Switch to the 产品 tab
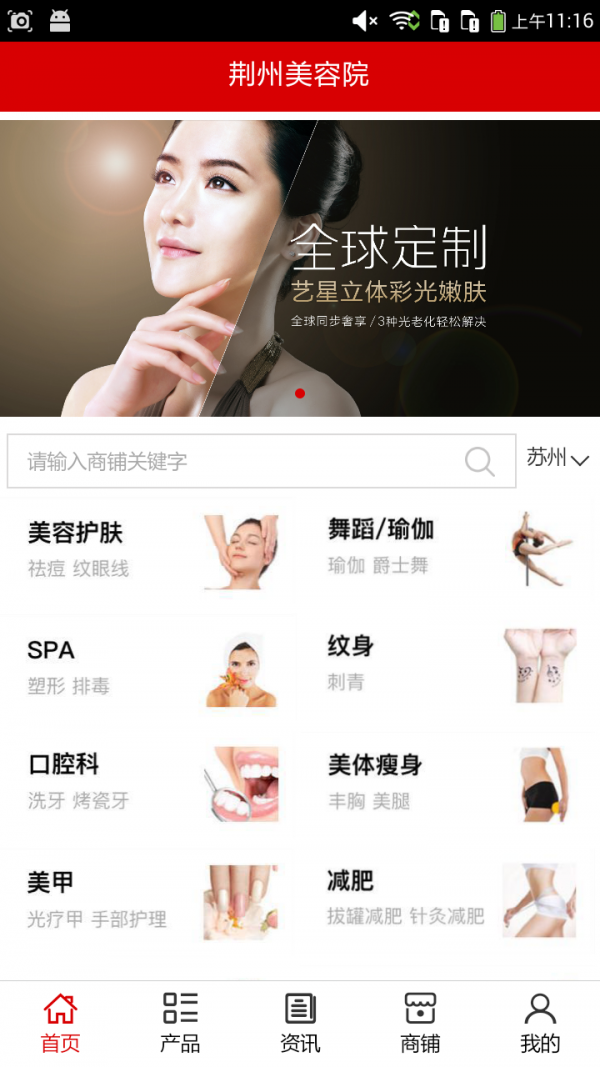600x1067 pixels. [180, 1023]
